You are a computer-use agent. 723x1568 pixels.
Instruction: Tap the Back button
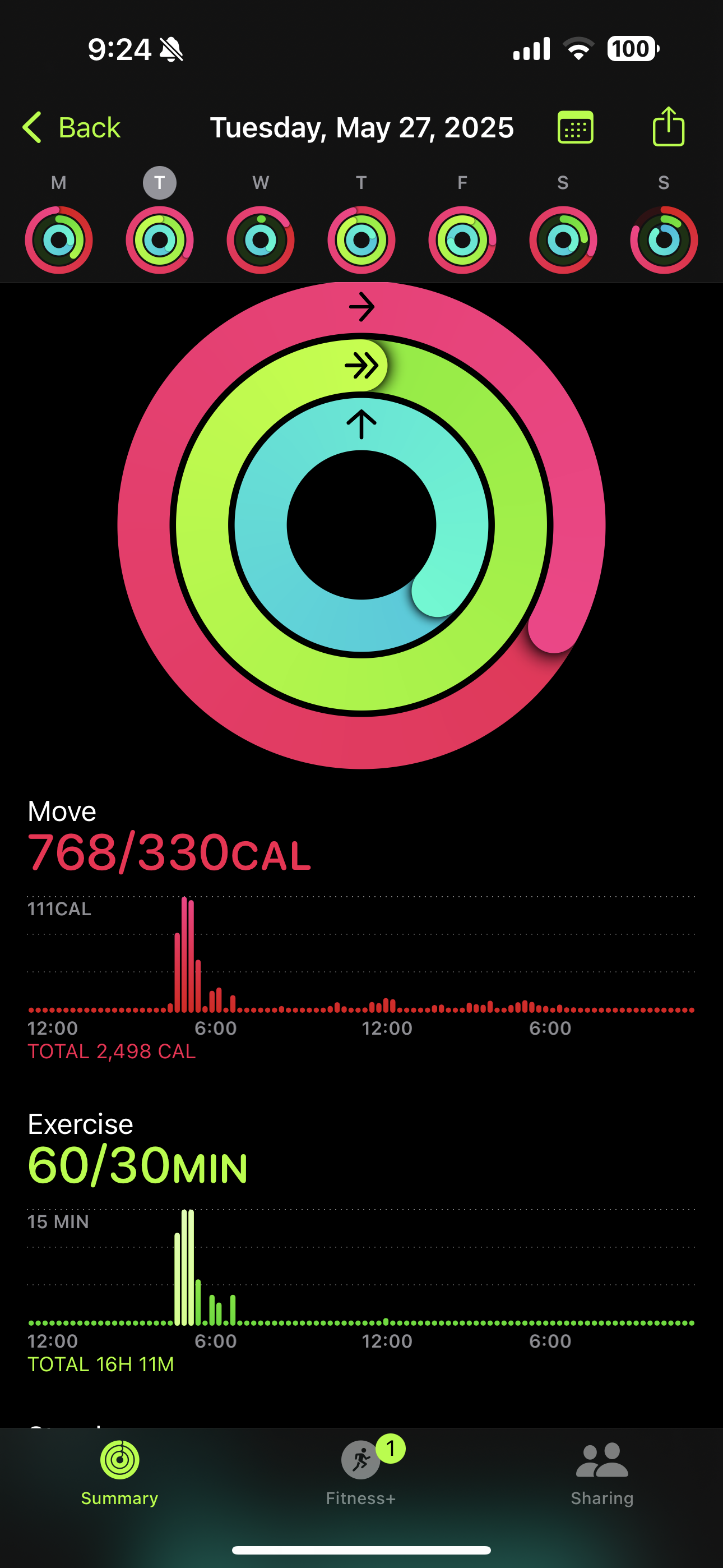pyautogui.click(x=71, y=128)
